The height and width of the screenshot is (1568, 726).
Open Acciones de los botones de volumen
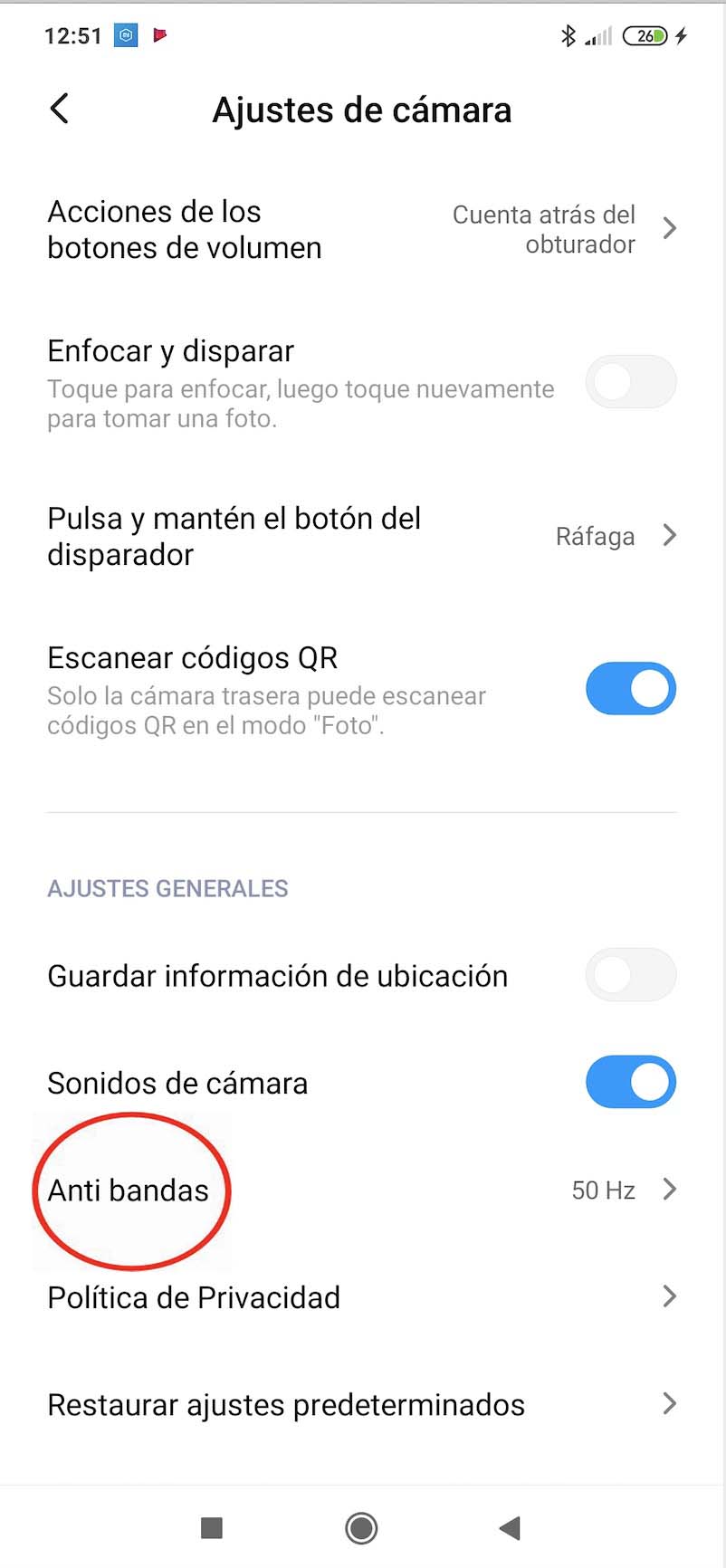[362, 229]
